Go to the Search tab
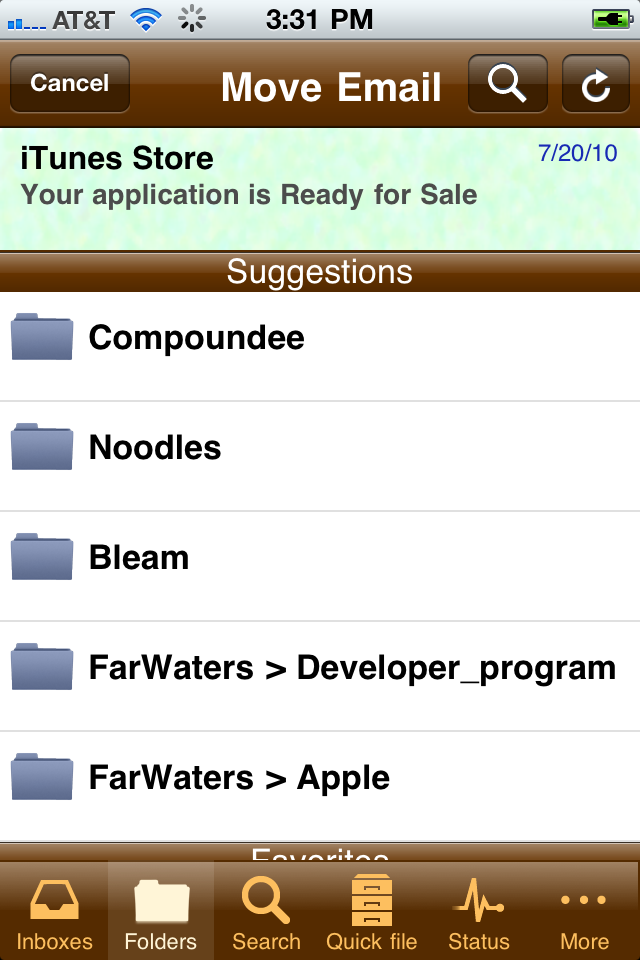 point(266,912)
